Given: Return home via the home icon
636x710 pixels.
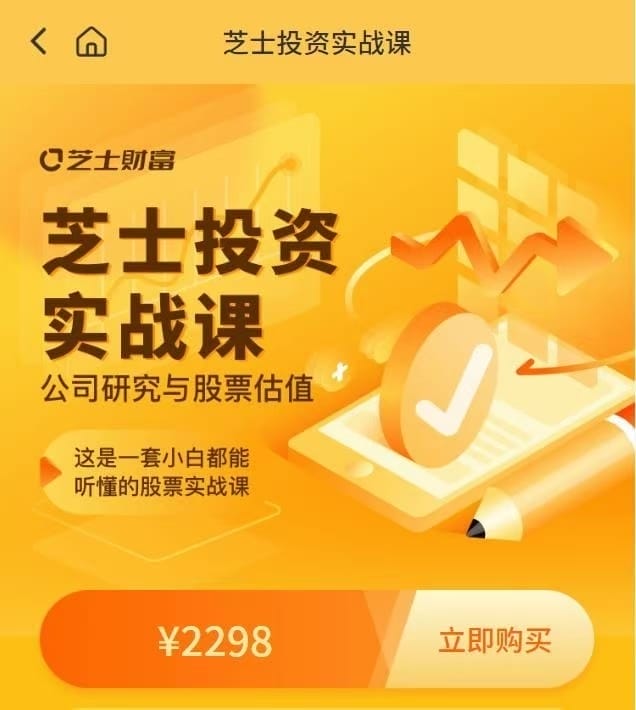Looking at the screenshot, I should (x=91, y=42).
